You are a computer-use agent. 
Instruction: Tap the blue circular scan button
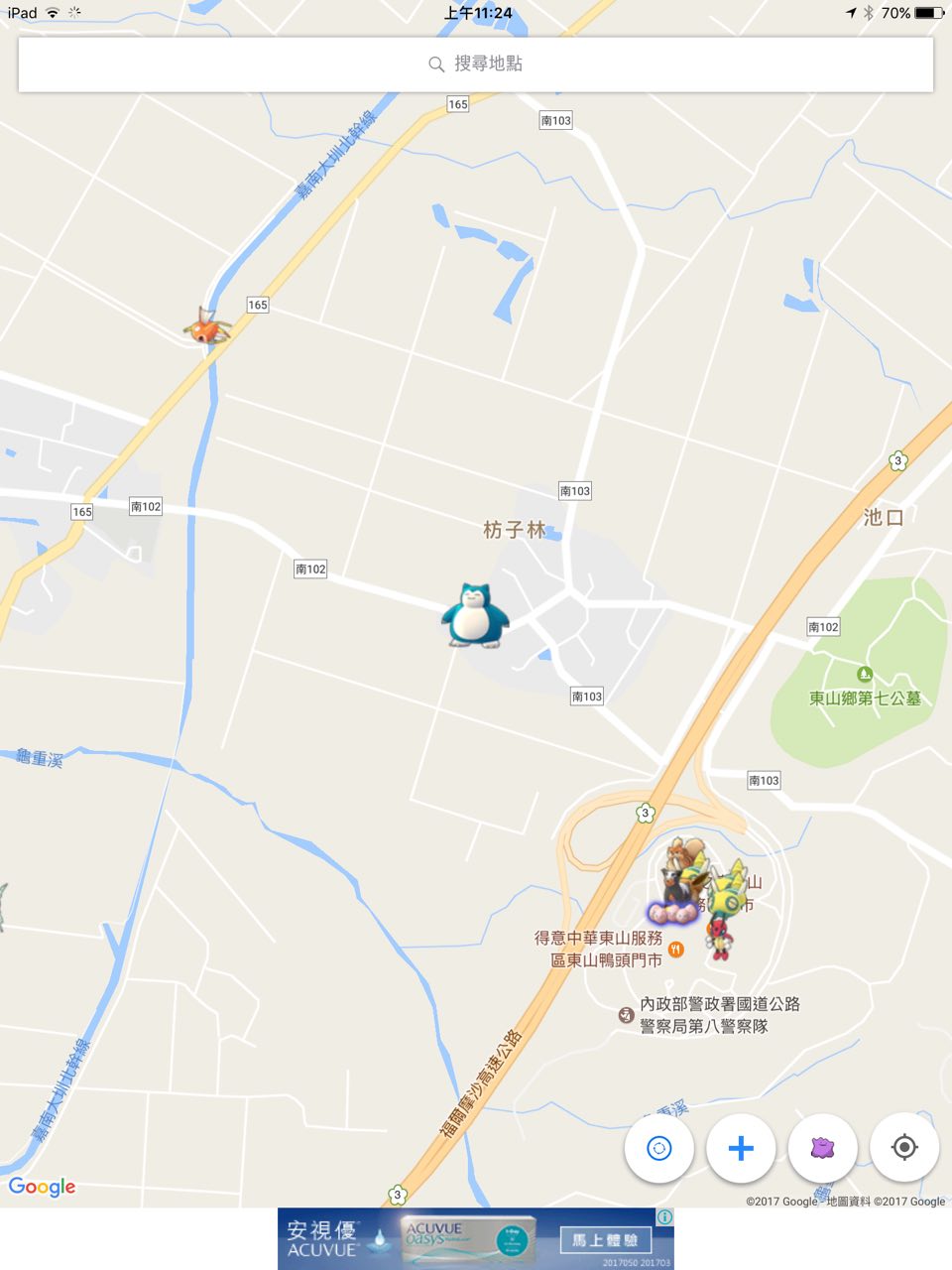pos(658,1148)
